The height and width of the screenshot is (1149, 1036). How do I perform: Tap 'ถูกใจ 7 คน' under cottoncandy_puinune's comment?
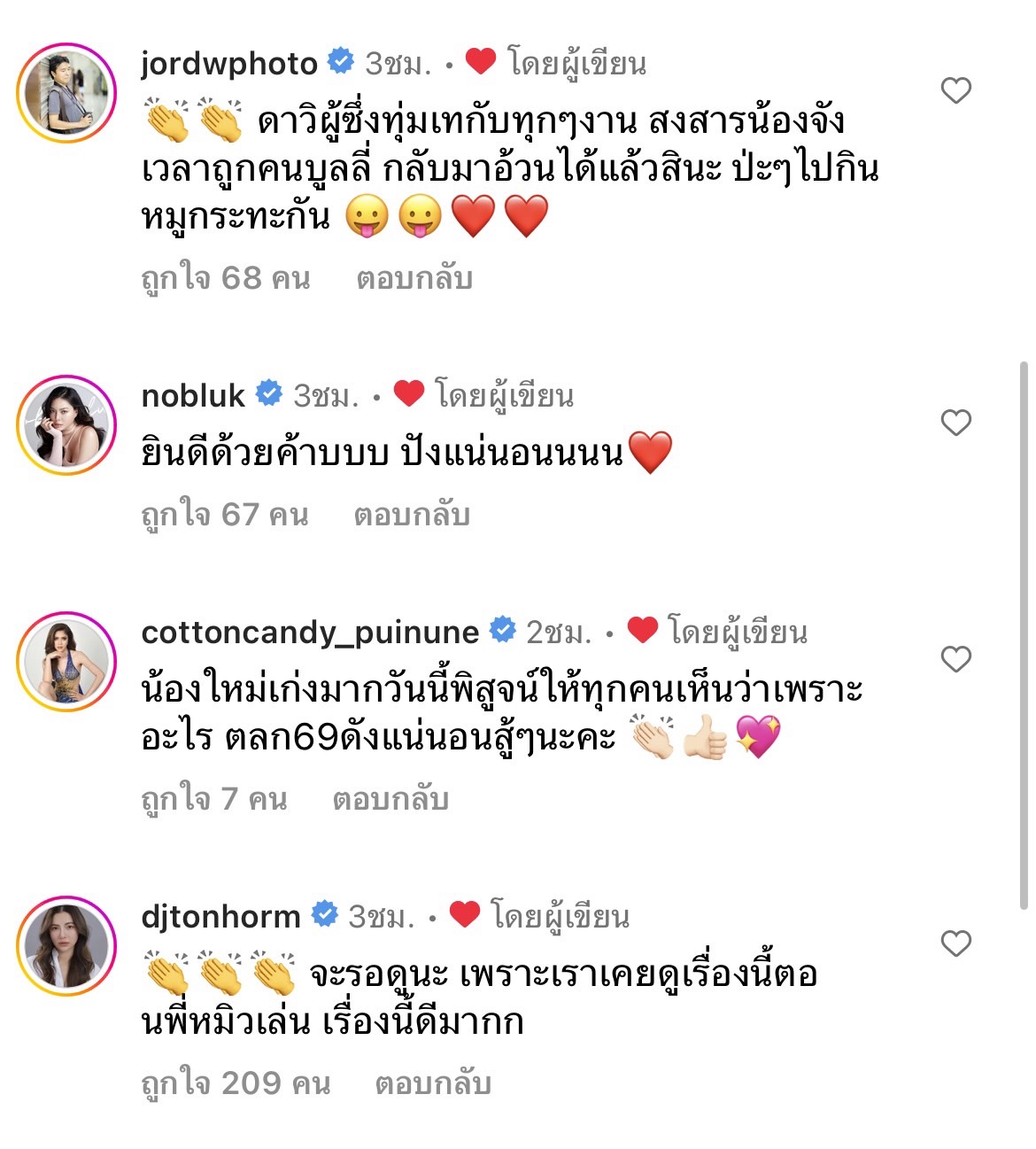pyautogui.click(x=213, y=797)
